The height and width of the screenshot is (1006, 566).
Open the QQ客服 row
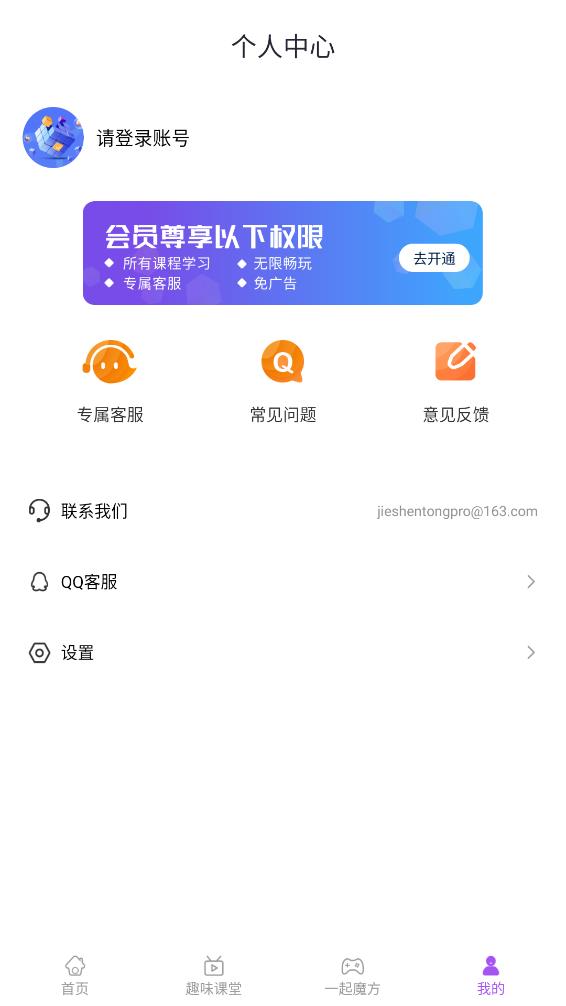click(283, 582)
